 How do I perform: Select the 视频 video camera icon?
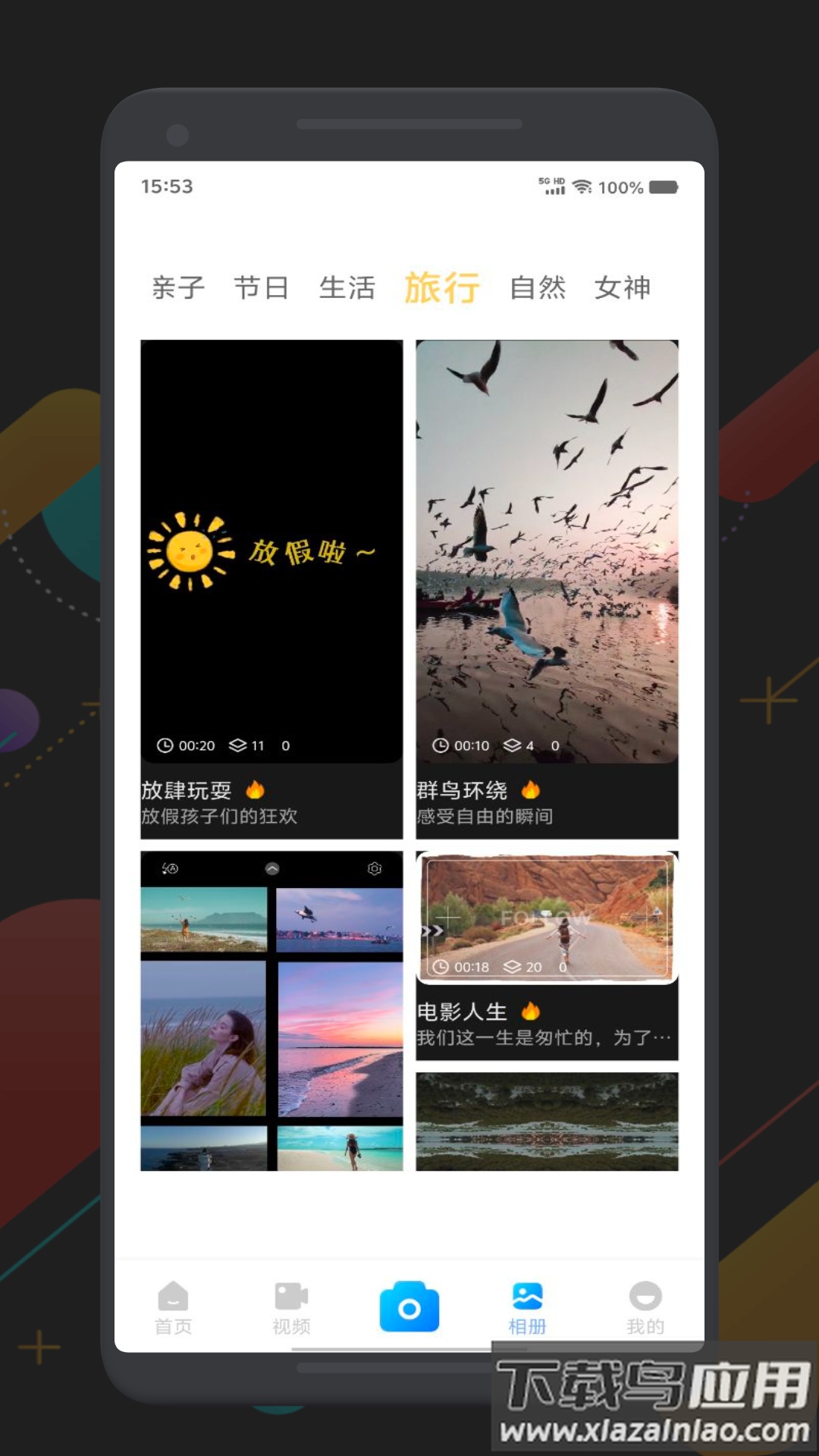click(291, 1297)
